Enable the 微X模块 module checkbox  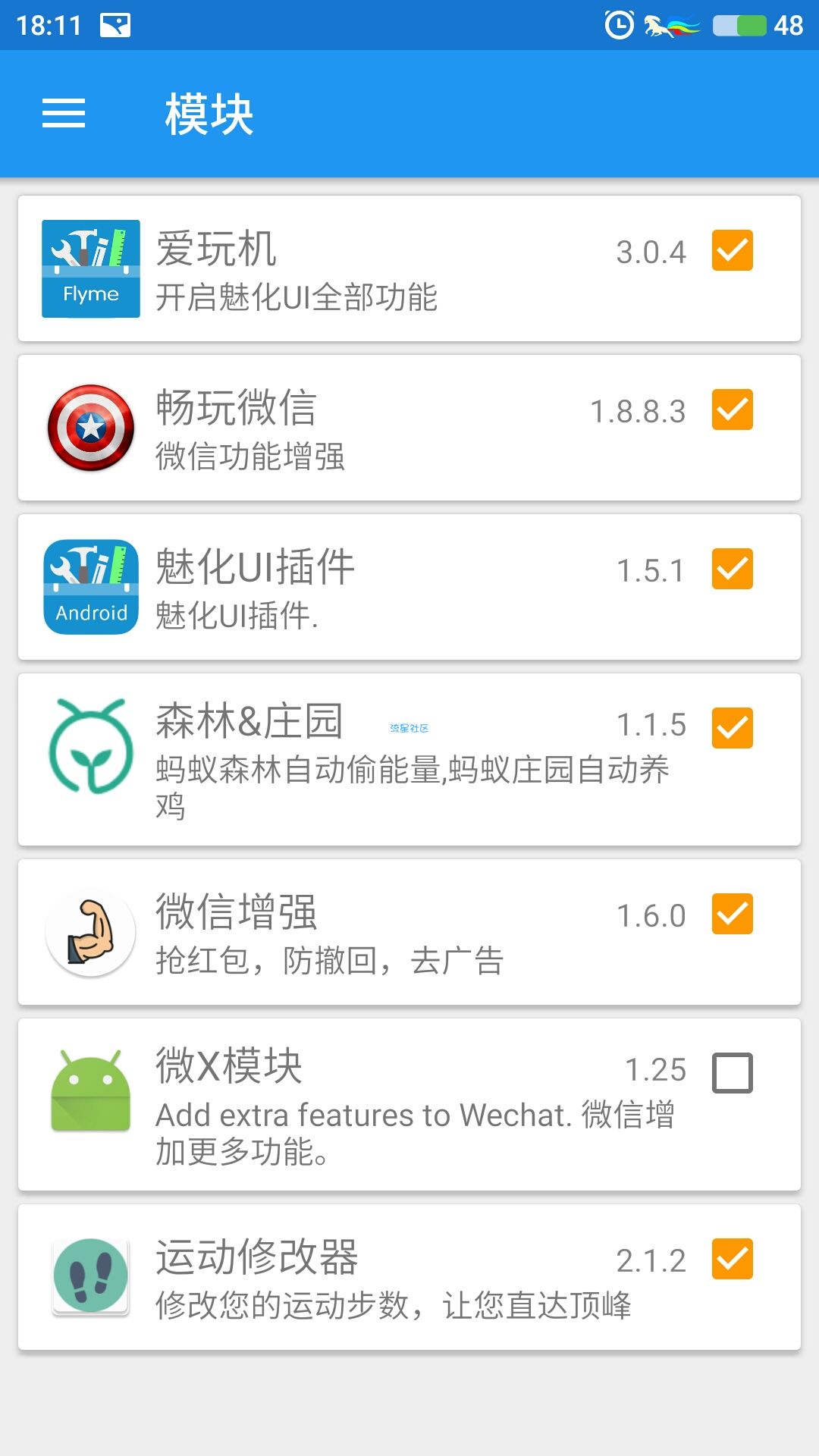tap(733, 1073)
